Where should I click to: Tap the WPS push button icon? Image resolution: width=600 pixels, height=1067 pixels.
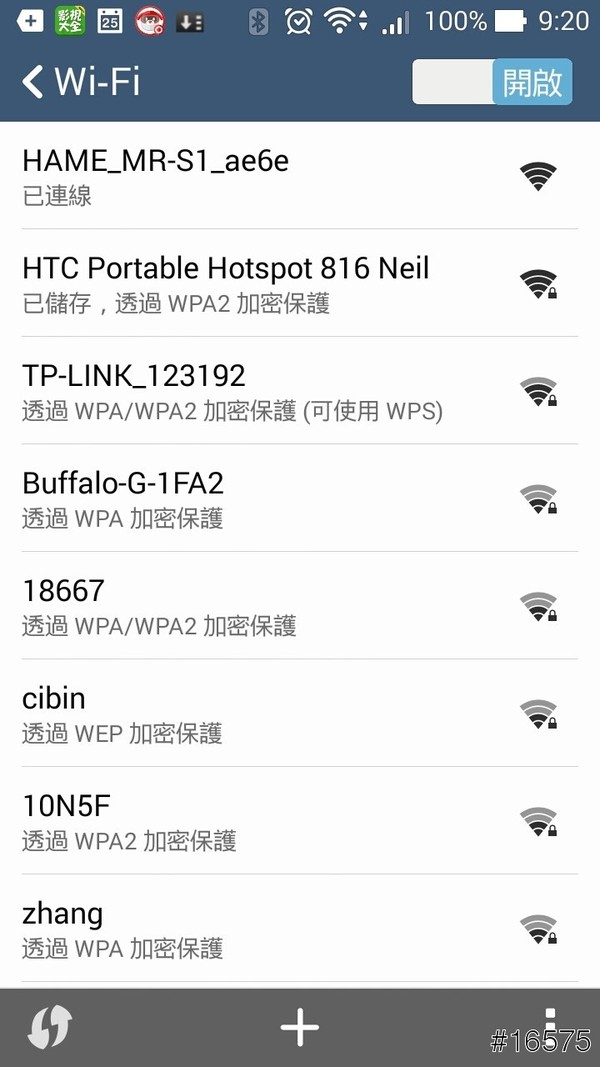coord(50,1027)
